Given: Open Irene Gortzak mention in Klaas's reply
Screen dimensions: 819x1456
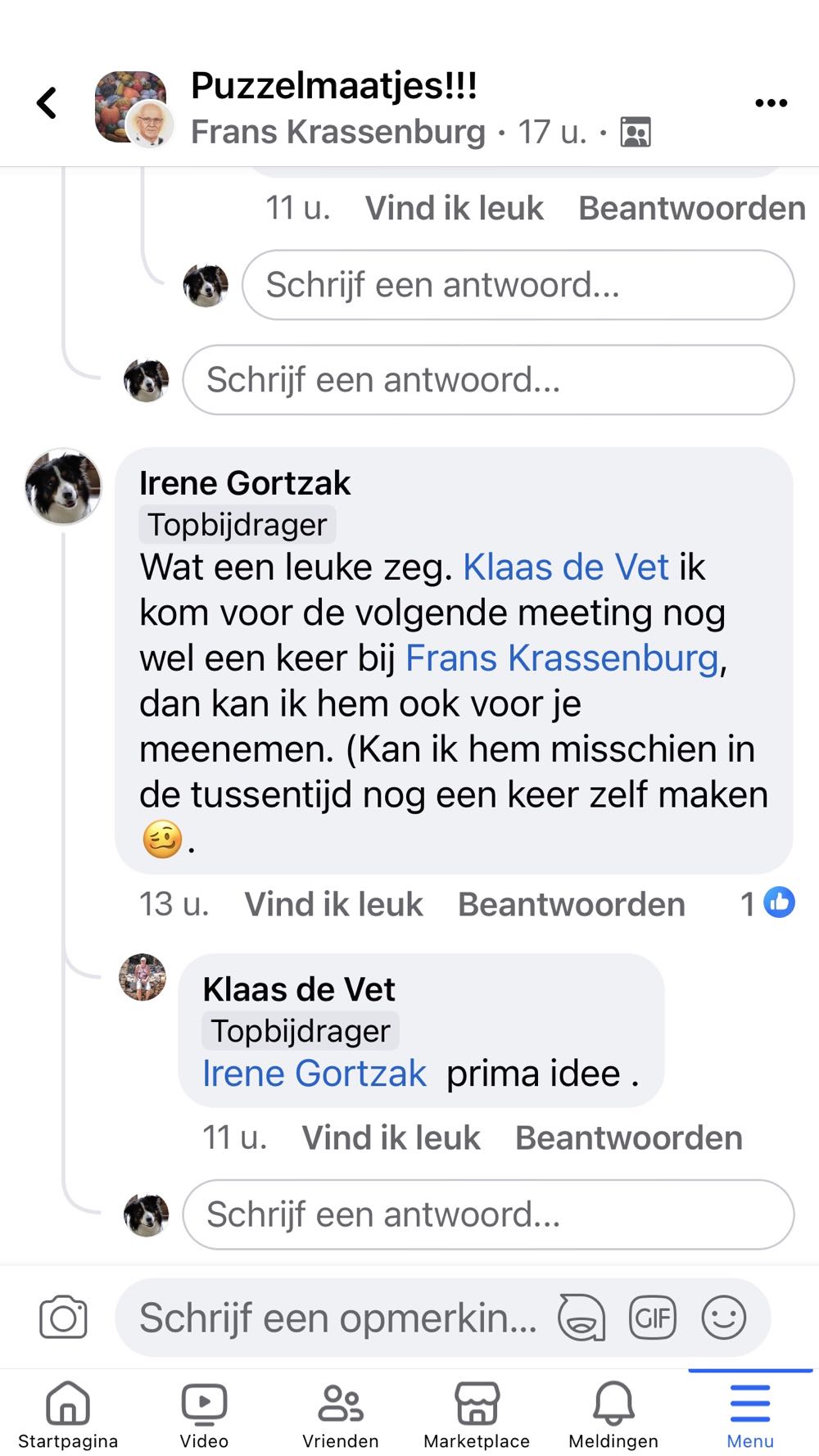Looking at the screenshot, I should [x=314, y=1074].
